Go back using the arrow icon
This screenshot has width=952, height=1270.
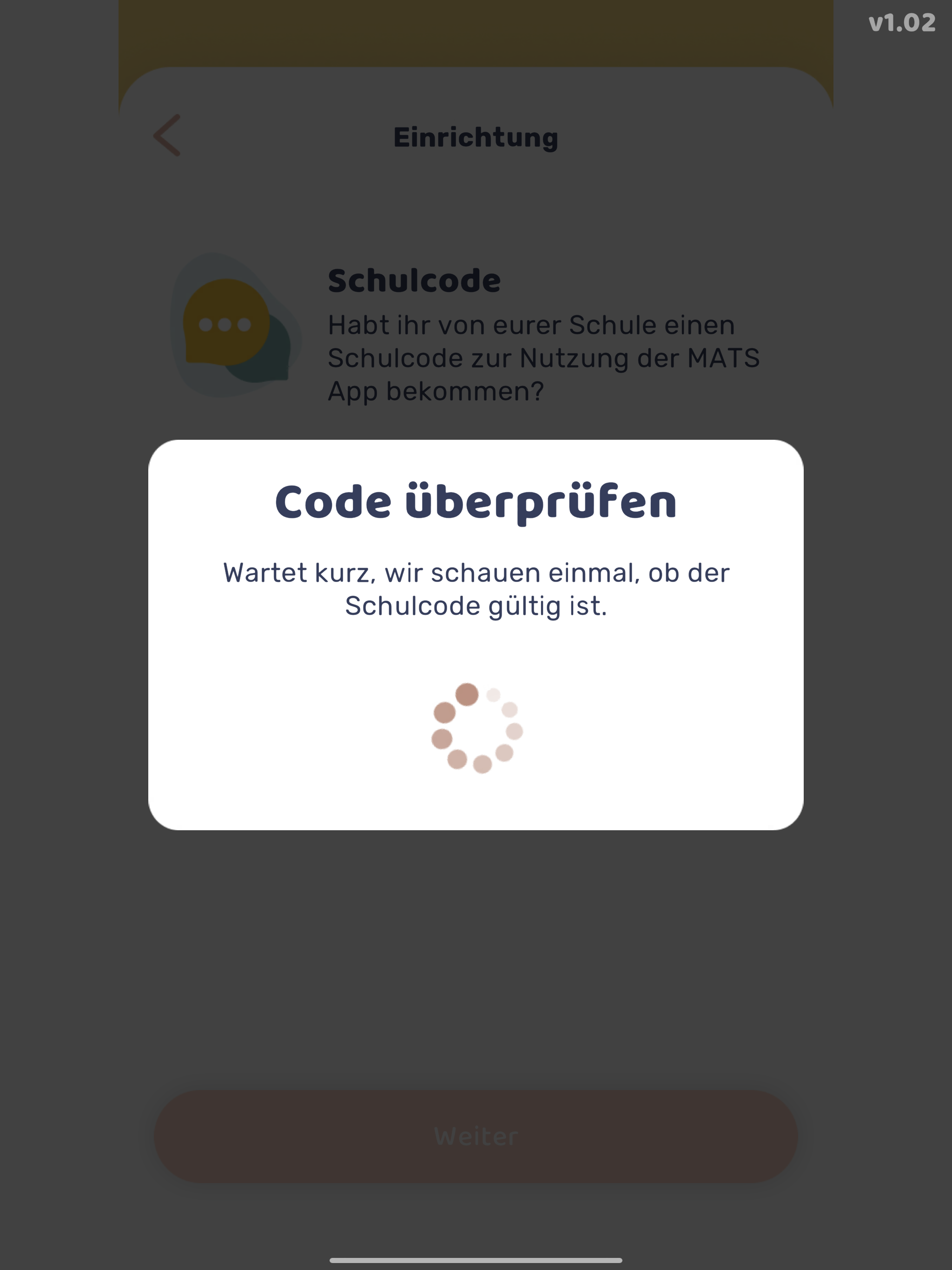click(167, 135)
